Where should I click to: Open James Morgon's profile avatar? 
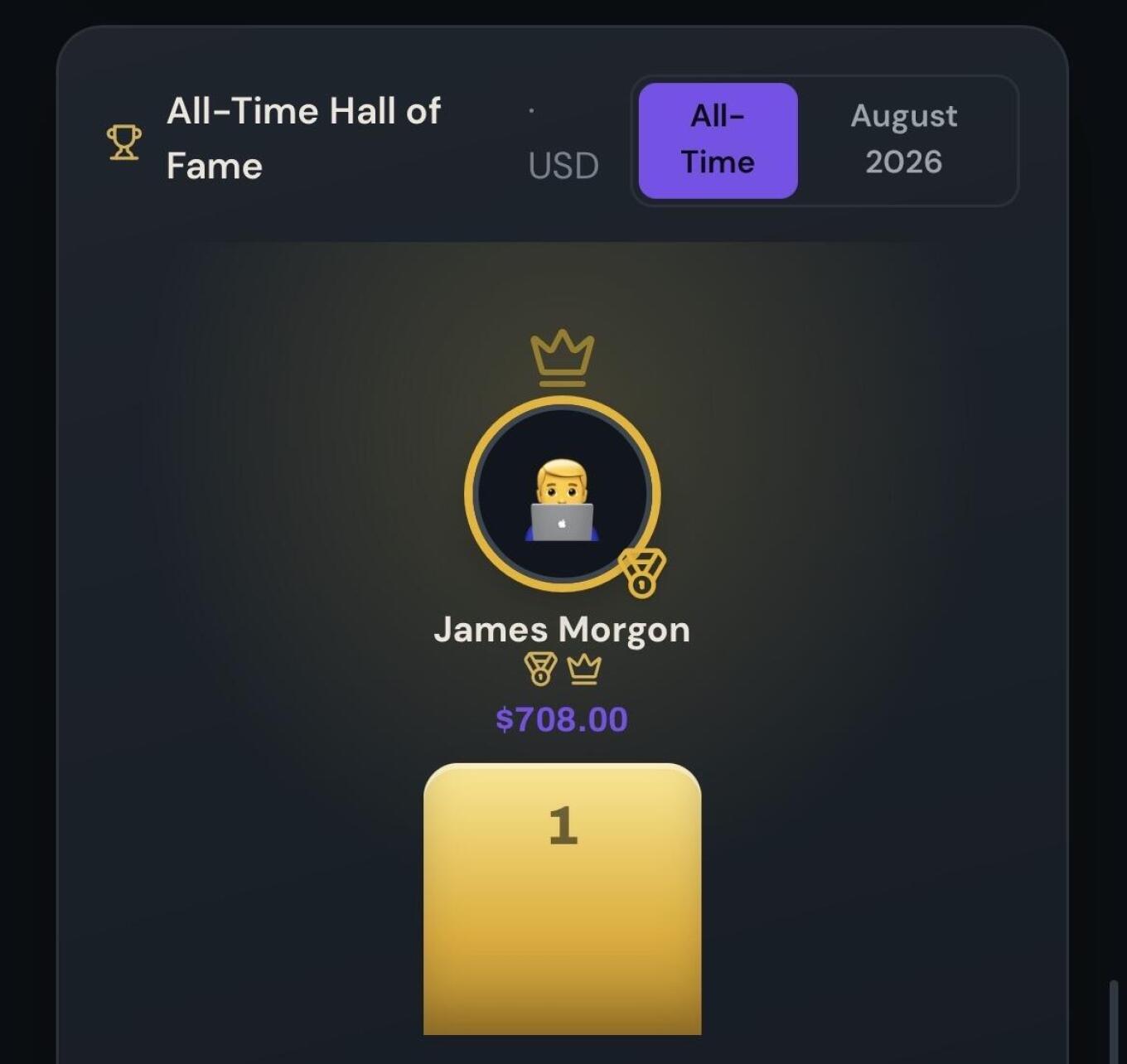[x=563, y=494]
